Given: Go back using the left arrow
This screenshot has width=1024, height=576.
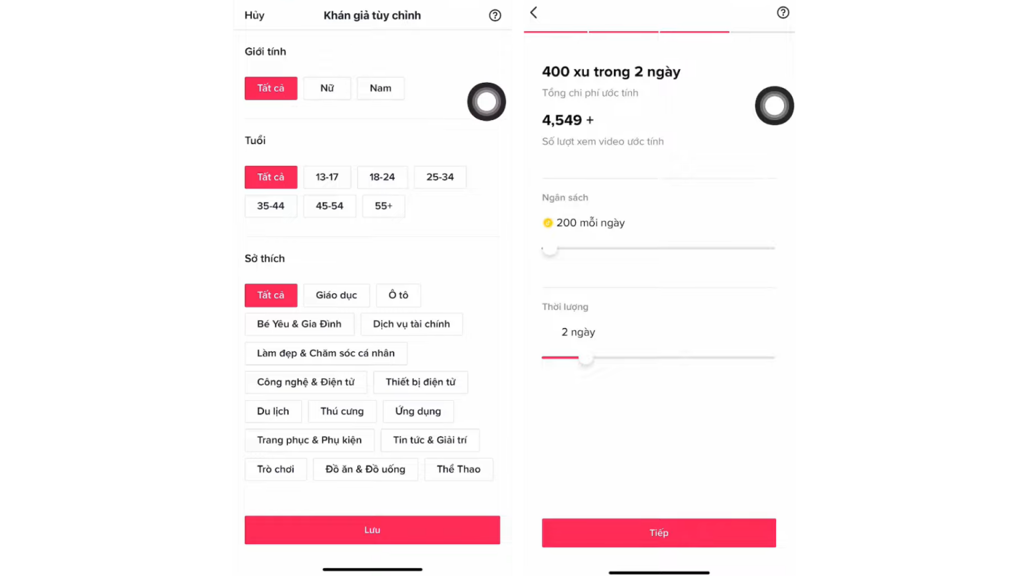Looking at the screenshot, I should (x=534, y=13).
